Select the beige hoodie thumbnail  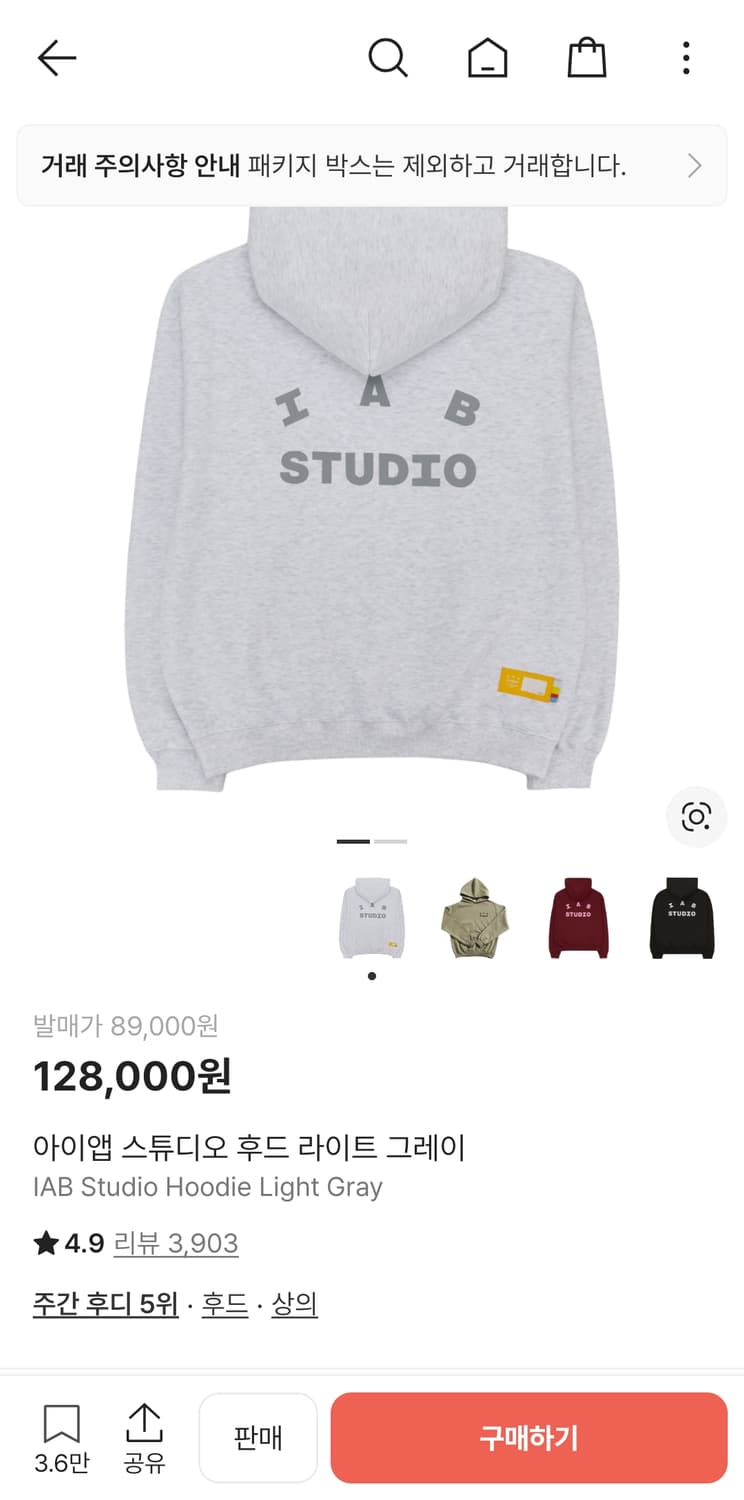pos(476,915)
